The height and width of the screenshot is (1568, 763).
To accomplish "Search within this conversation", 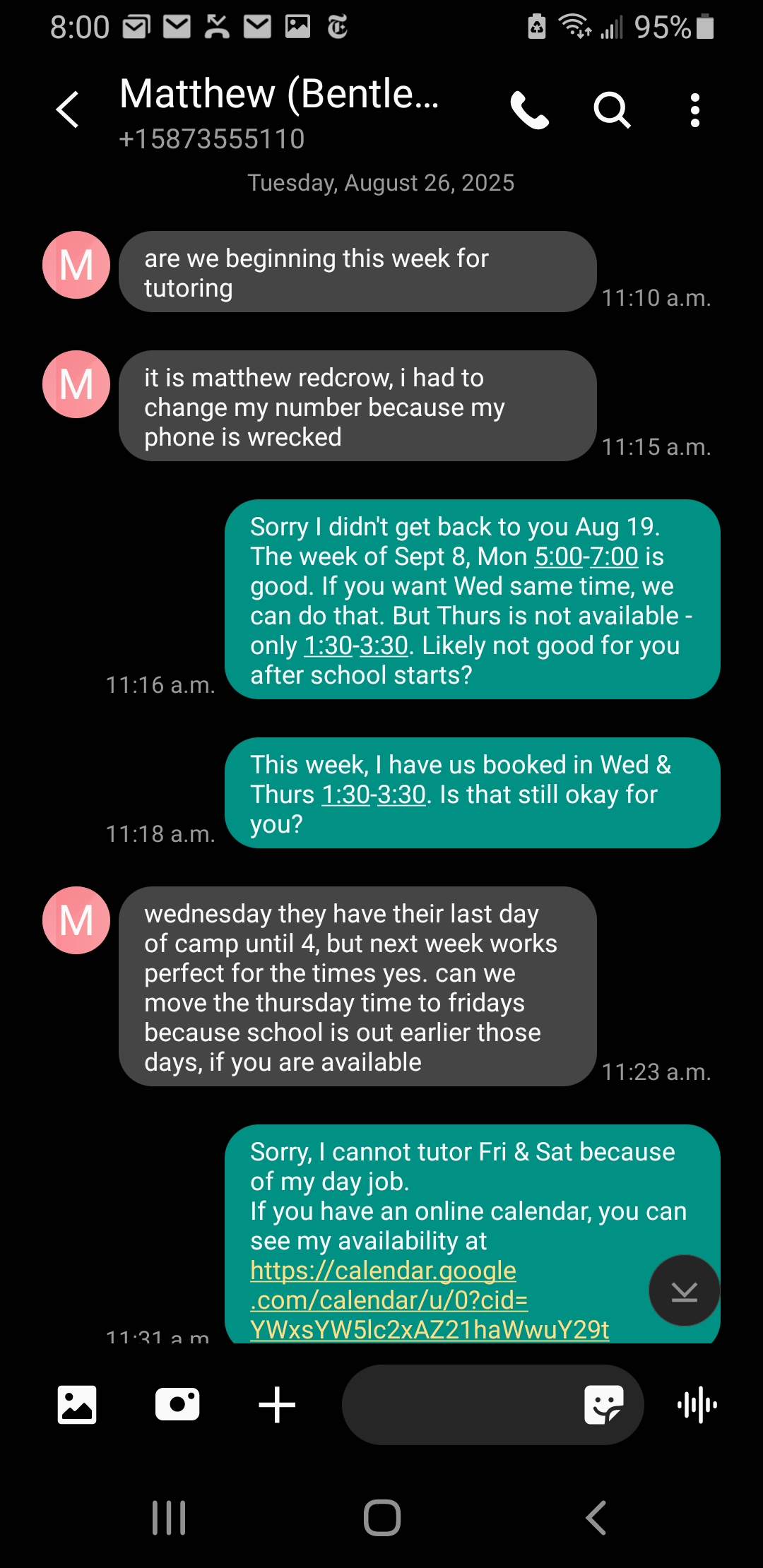I will tap(612, 110).
